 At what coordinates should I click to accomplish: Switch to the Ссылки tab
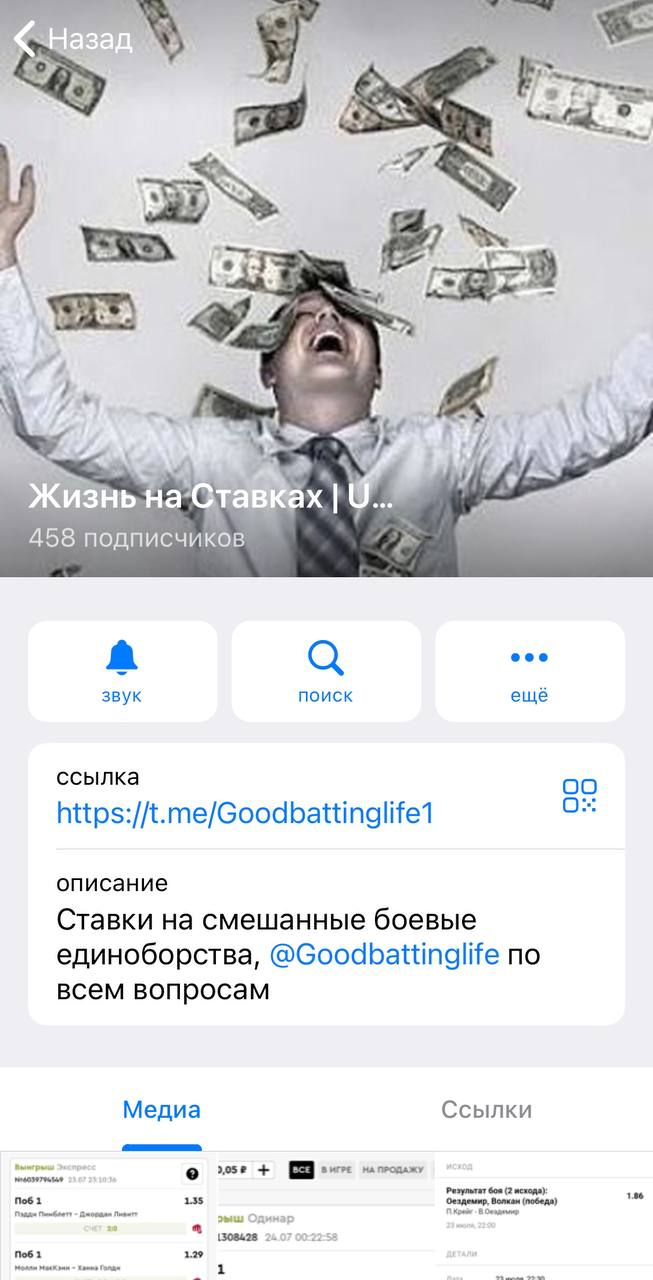click(486, 1109)
